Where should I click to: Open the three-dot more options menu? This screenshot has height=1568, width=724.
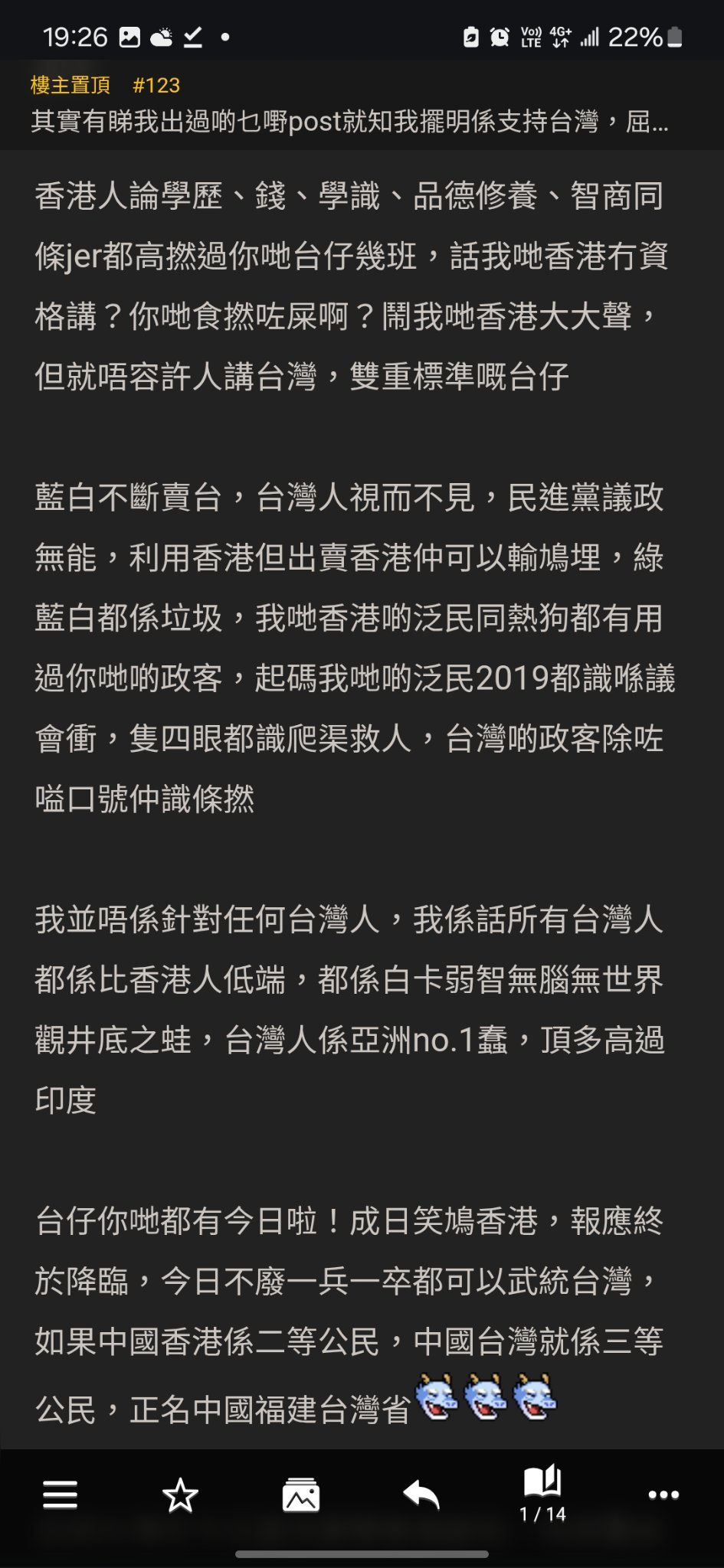[663, 1494]
